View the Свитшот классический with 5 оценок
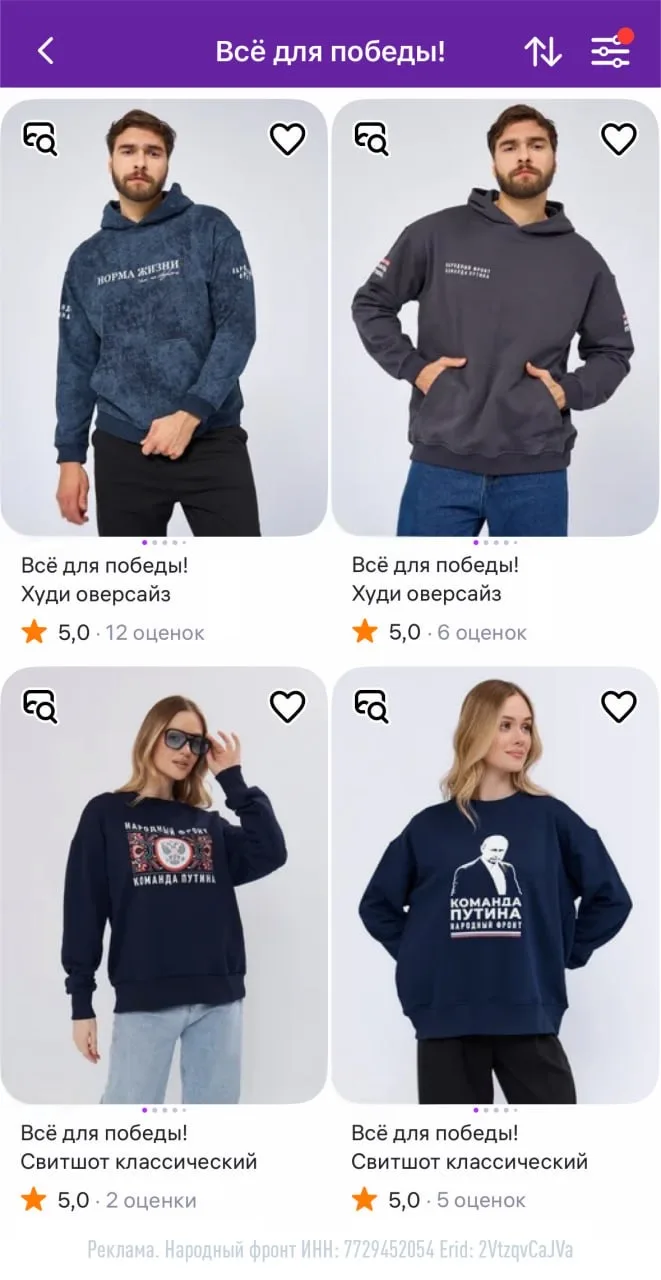Viewport: 661px width, 1280px height. pos(495,900)
